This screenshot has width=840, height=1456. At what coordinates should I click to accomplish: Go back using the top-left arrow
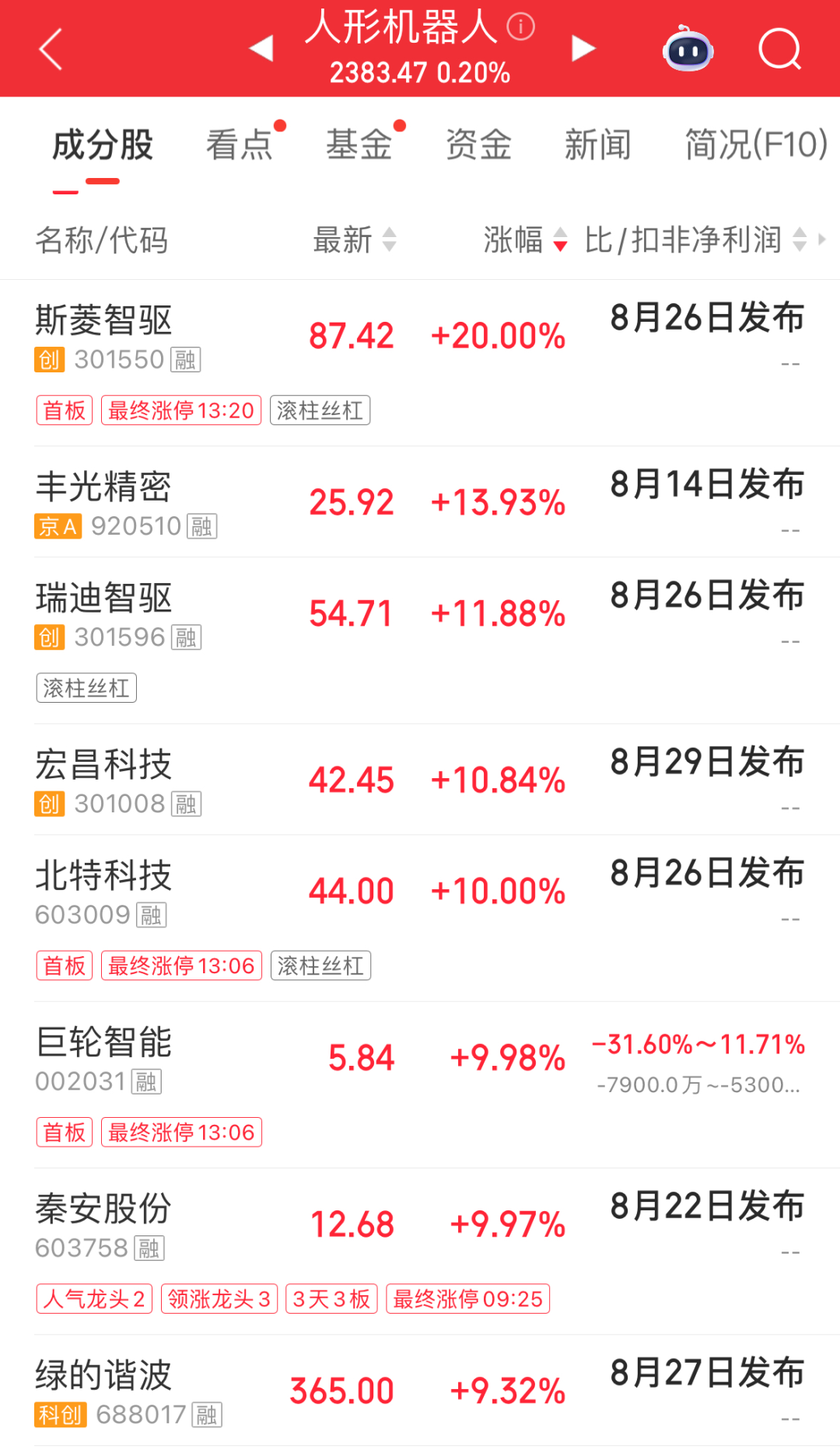click(51, 50)
